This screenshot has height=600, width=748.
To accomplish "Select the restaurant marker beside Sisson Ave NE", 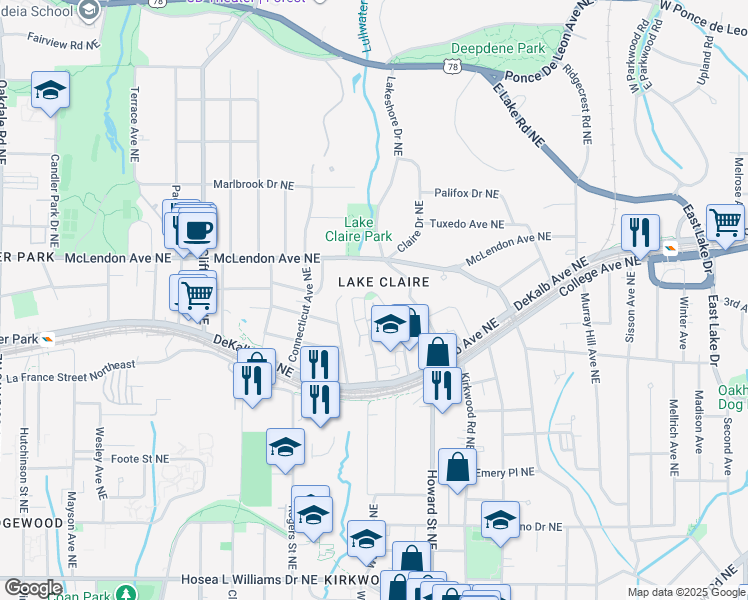I will [640, 232].
